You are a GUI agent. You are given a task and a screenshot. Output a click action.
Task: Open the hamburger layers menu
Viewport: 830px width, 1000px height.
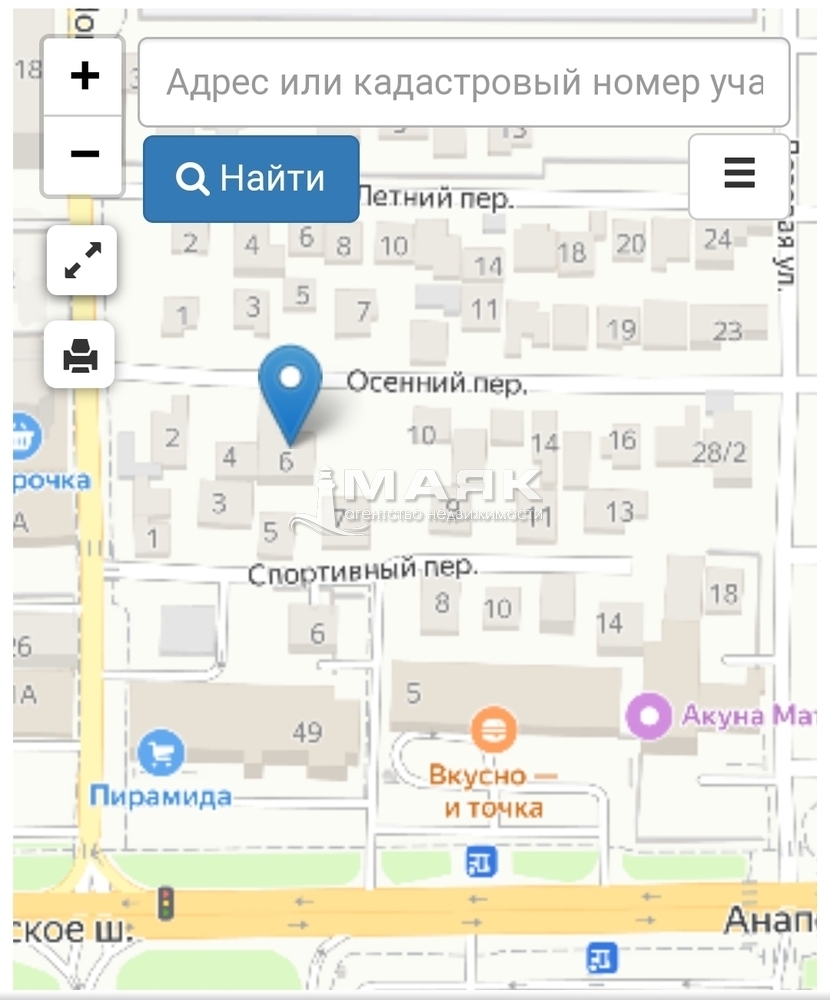pyautogui.click(x=739, y=175)
